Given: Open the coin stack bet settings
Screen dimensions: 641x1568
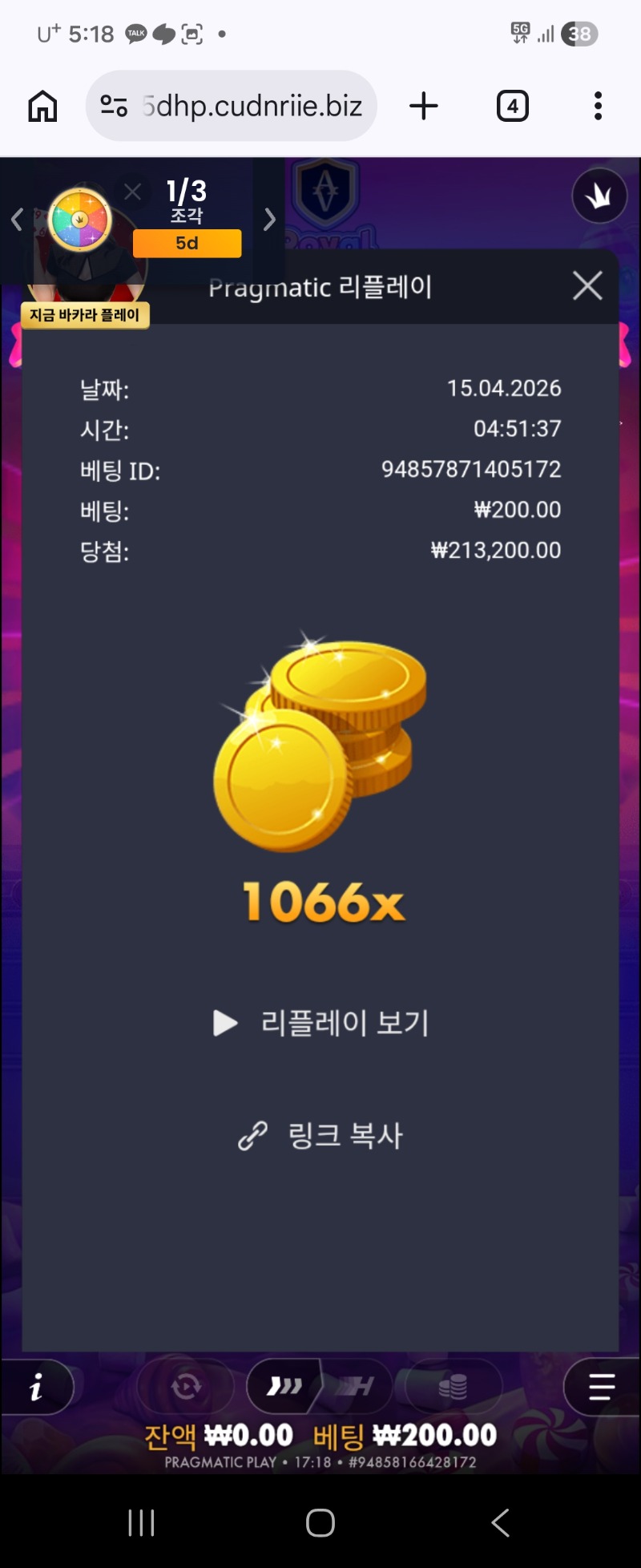Looking at the screenshot, I should [x=453, y=1386].
